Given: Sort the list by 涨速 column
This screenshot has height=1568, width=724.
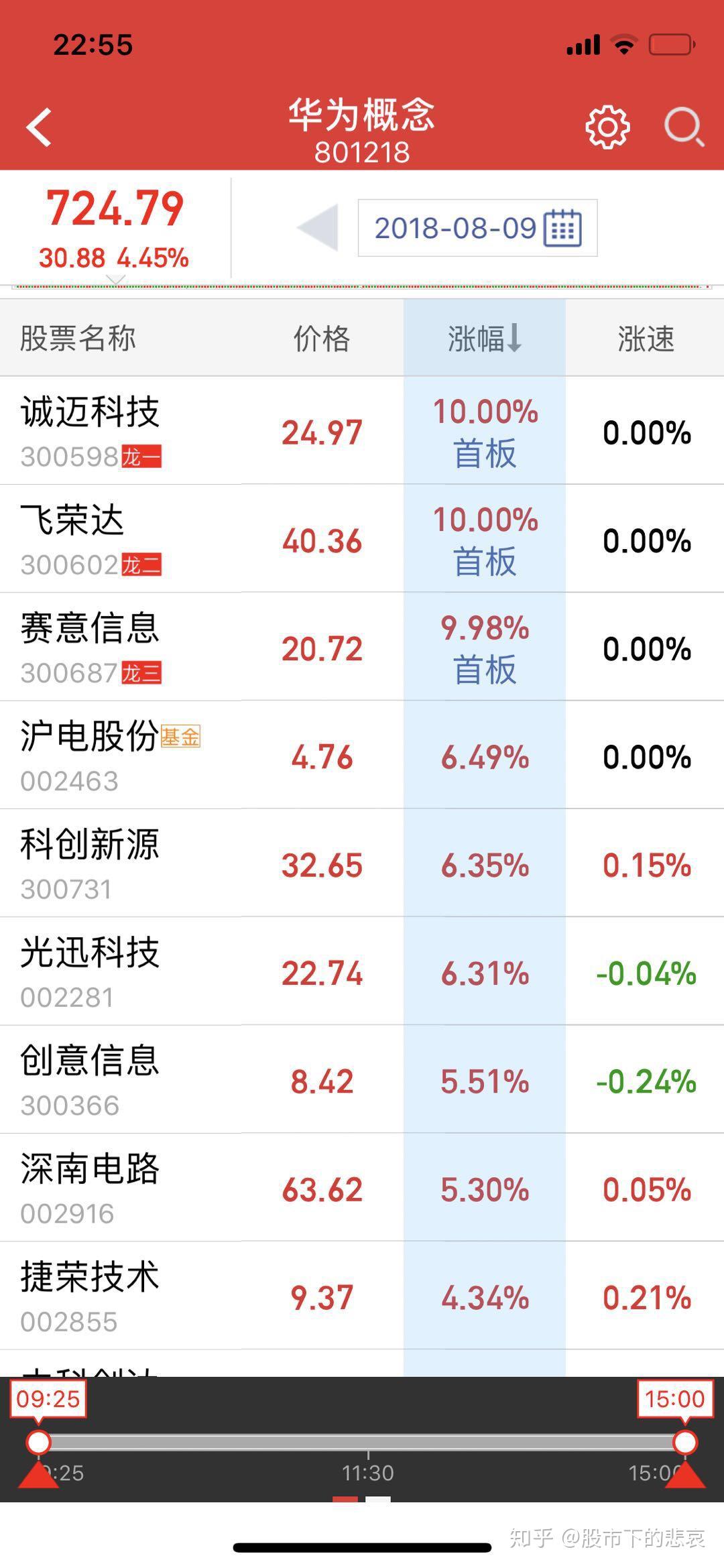Looking at the screenshot, I should click(645, 339).
